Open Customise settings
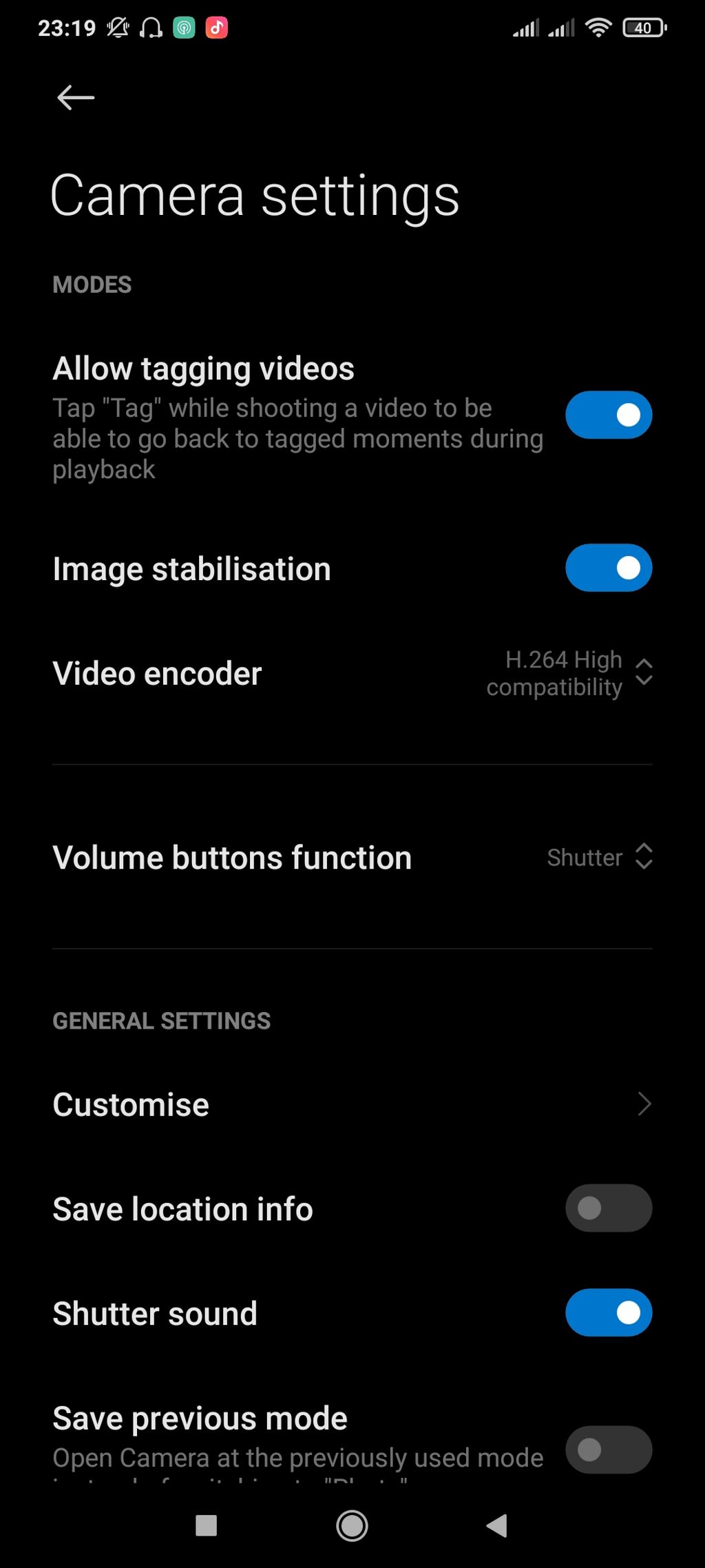The image size is (705, 1568). (x=351, y=1104)
